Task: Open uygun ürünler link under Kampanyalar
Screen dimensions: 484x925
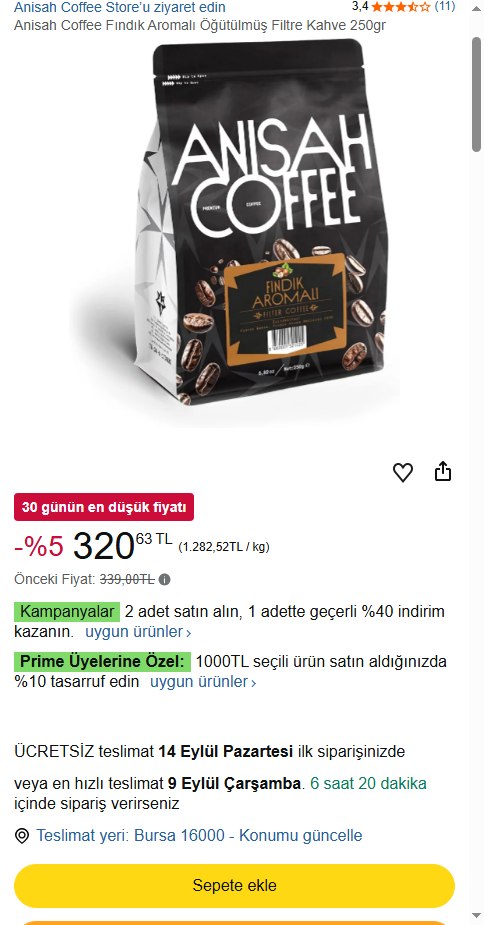Action: pos(138,632)
